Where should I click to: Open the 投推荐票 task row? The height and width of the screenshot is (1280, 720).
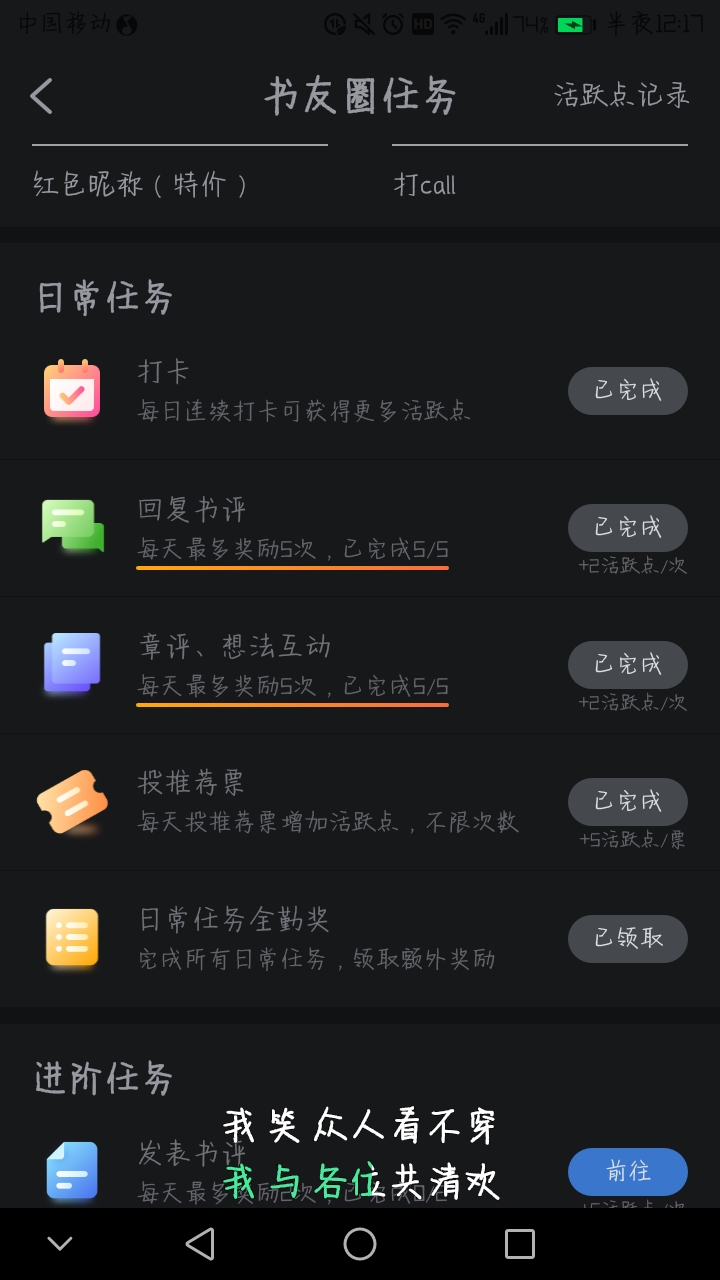click(x=360, y=802)
